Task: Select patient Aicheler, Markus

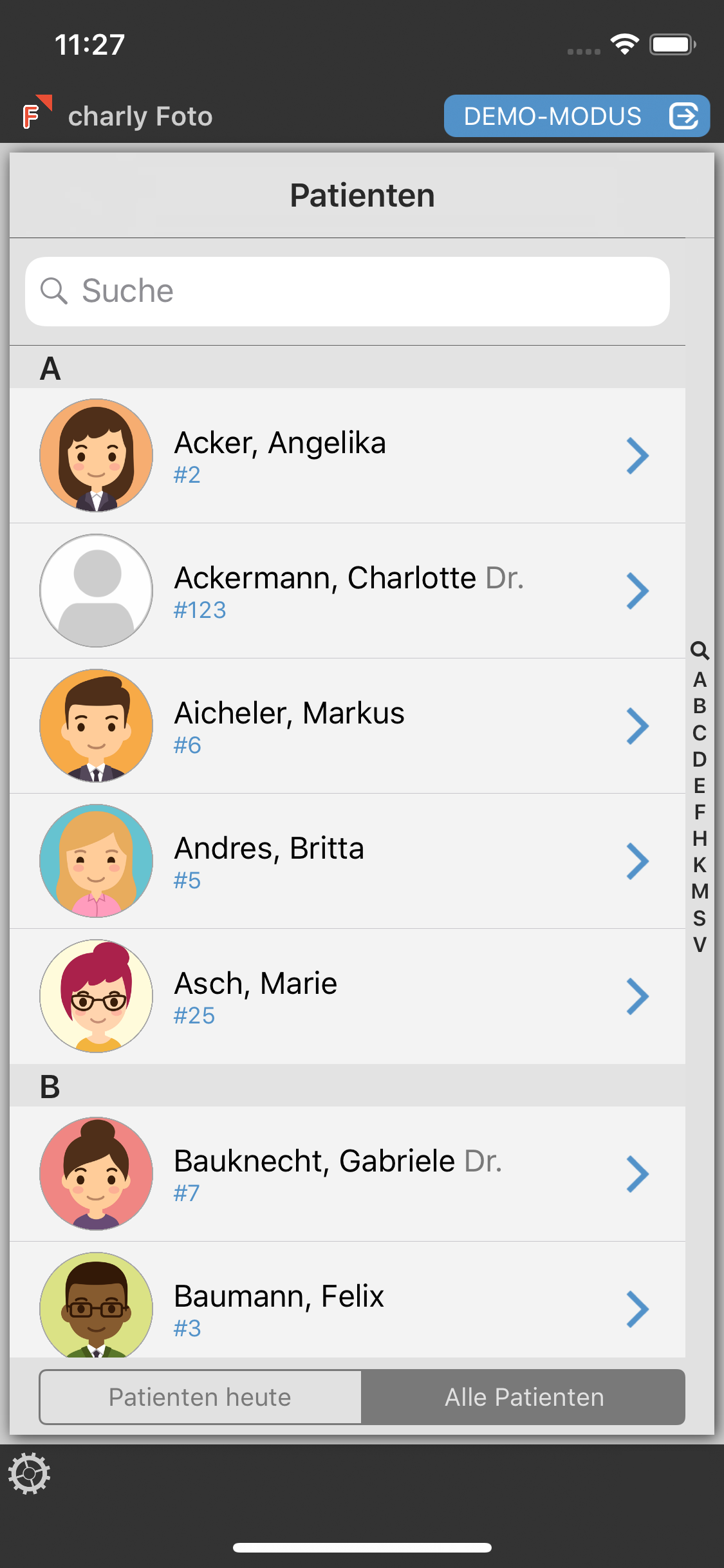Action: (x=348, y=726)
